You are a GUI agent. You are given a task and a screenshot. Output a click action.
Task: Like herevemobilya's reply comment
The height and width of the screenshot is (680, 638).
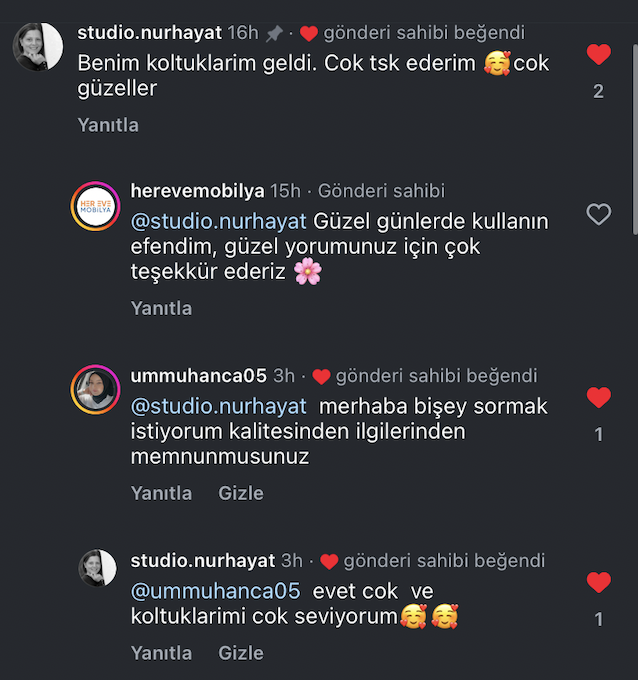(x=598, y=214)
